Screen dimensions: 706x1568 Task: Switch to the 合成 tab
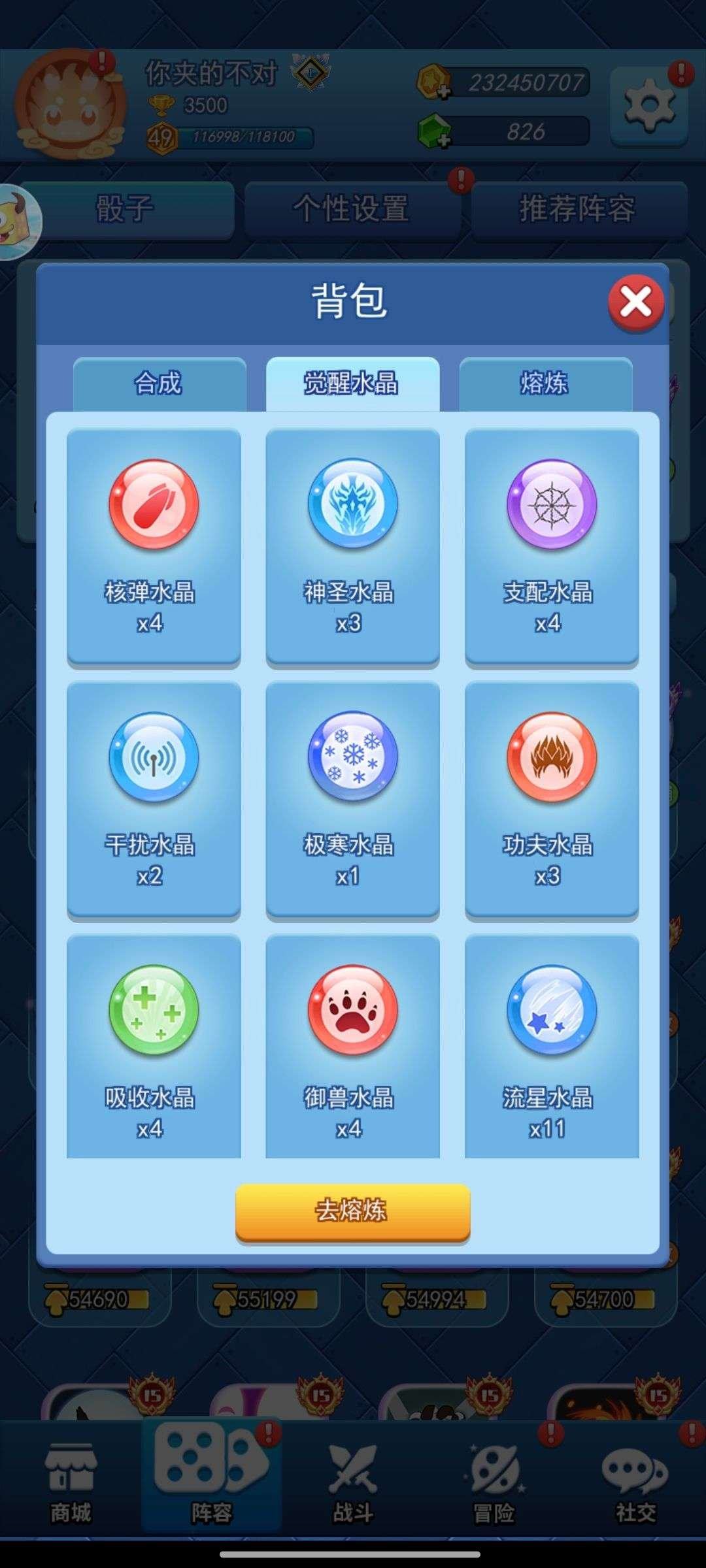[x=159, y=384]
